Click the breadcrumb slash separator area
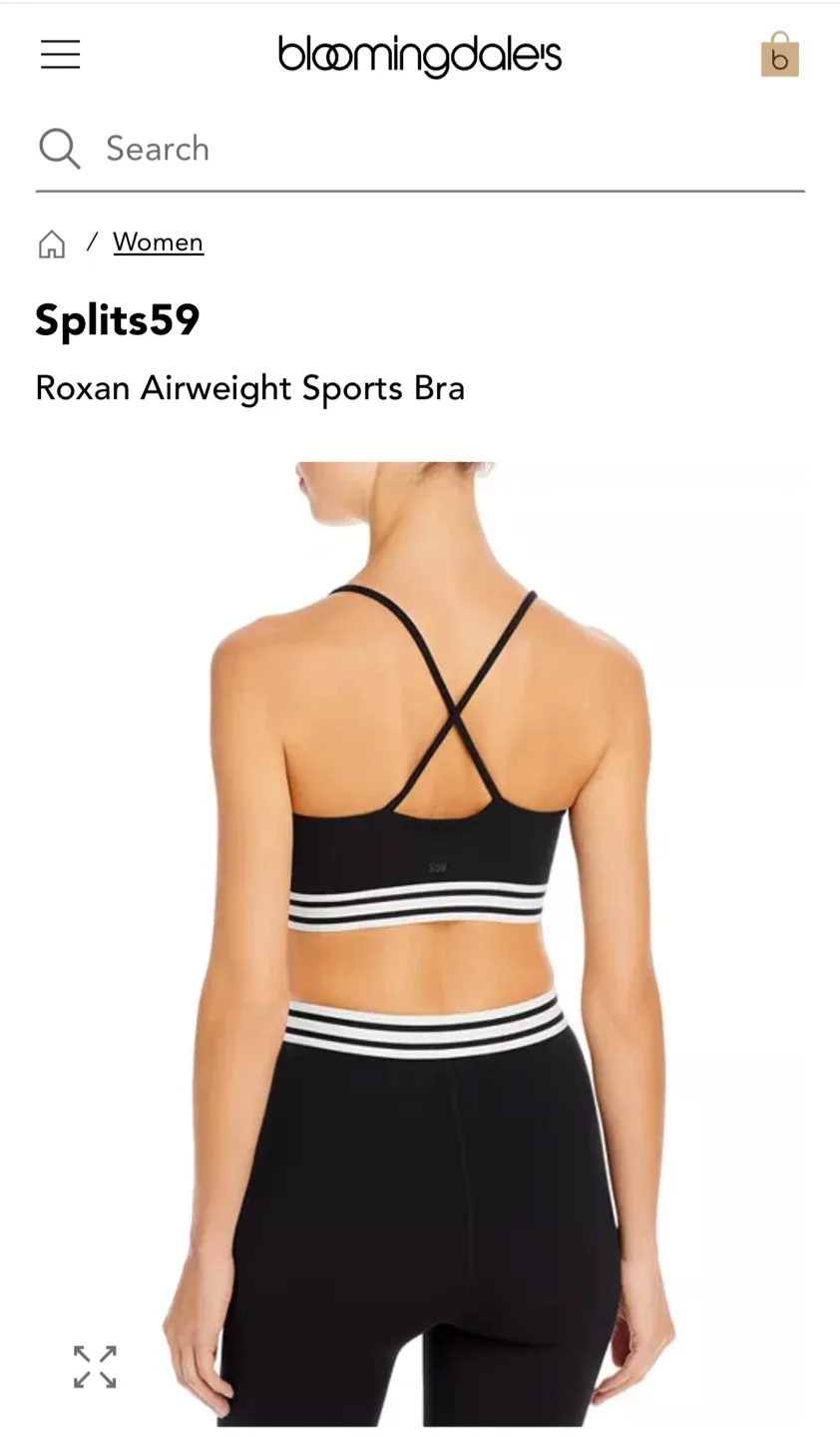 [x=93, y=241]
